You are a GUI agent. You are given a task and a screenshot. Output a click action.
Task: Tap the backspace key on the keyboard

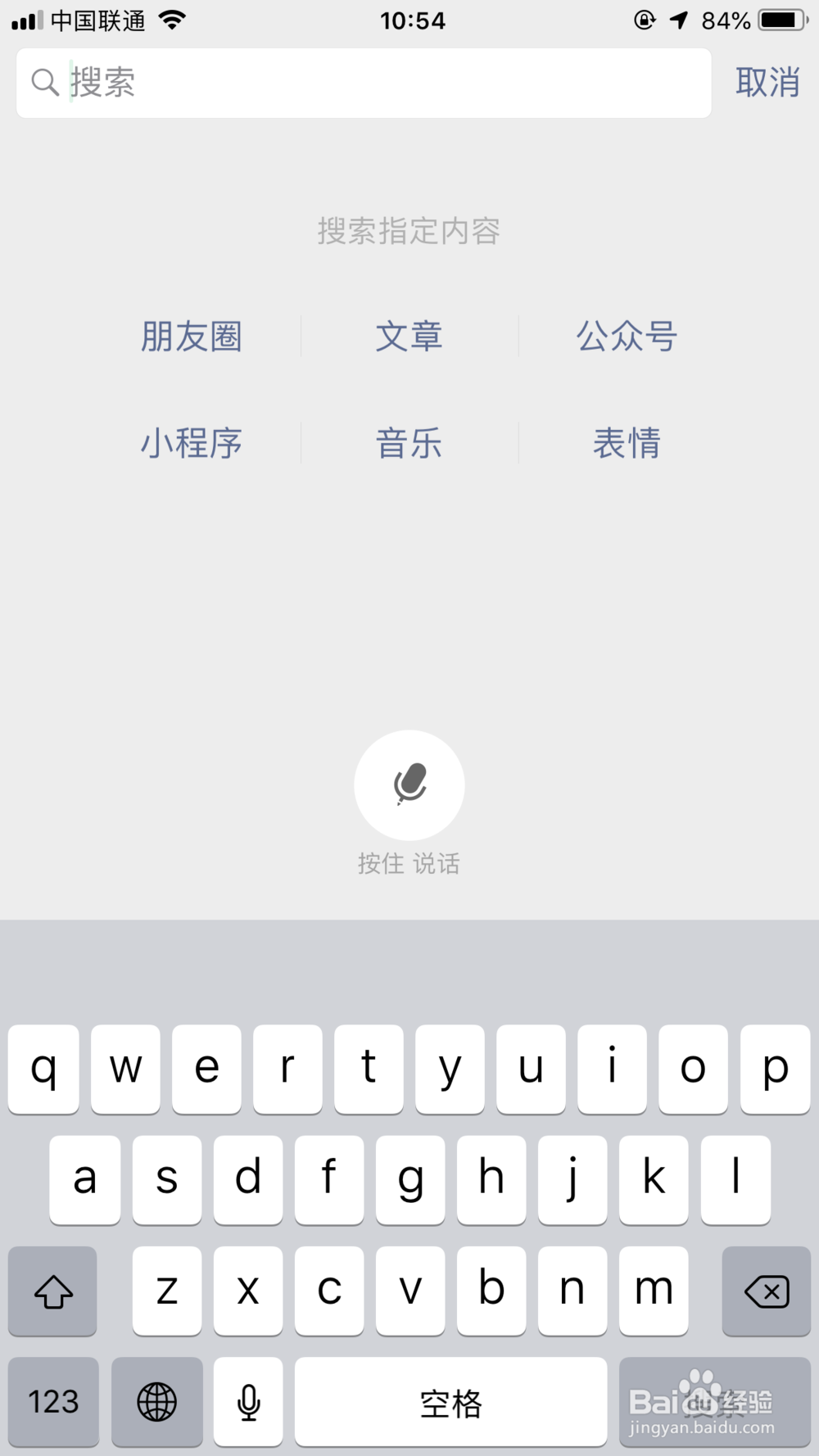(766, 1291)
